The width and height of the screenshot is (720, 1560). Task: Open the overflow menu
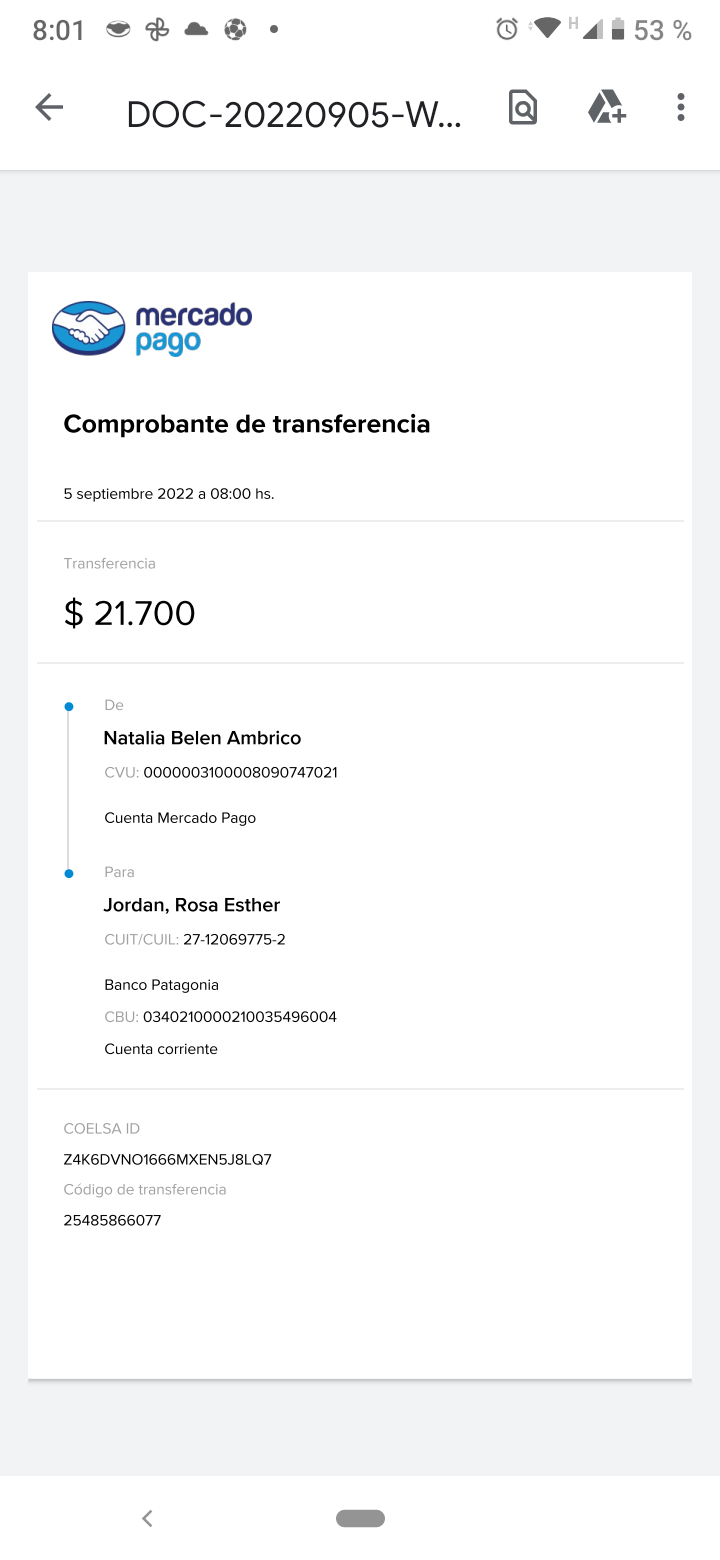coord(680,107)
